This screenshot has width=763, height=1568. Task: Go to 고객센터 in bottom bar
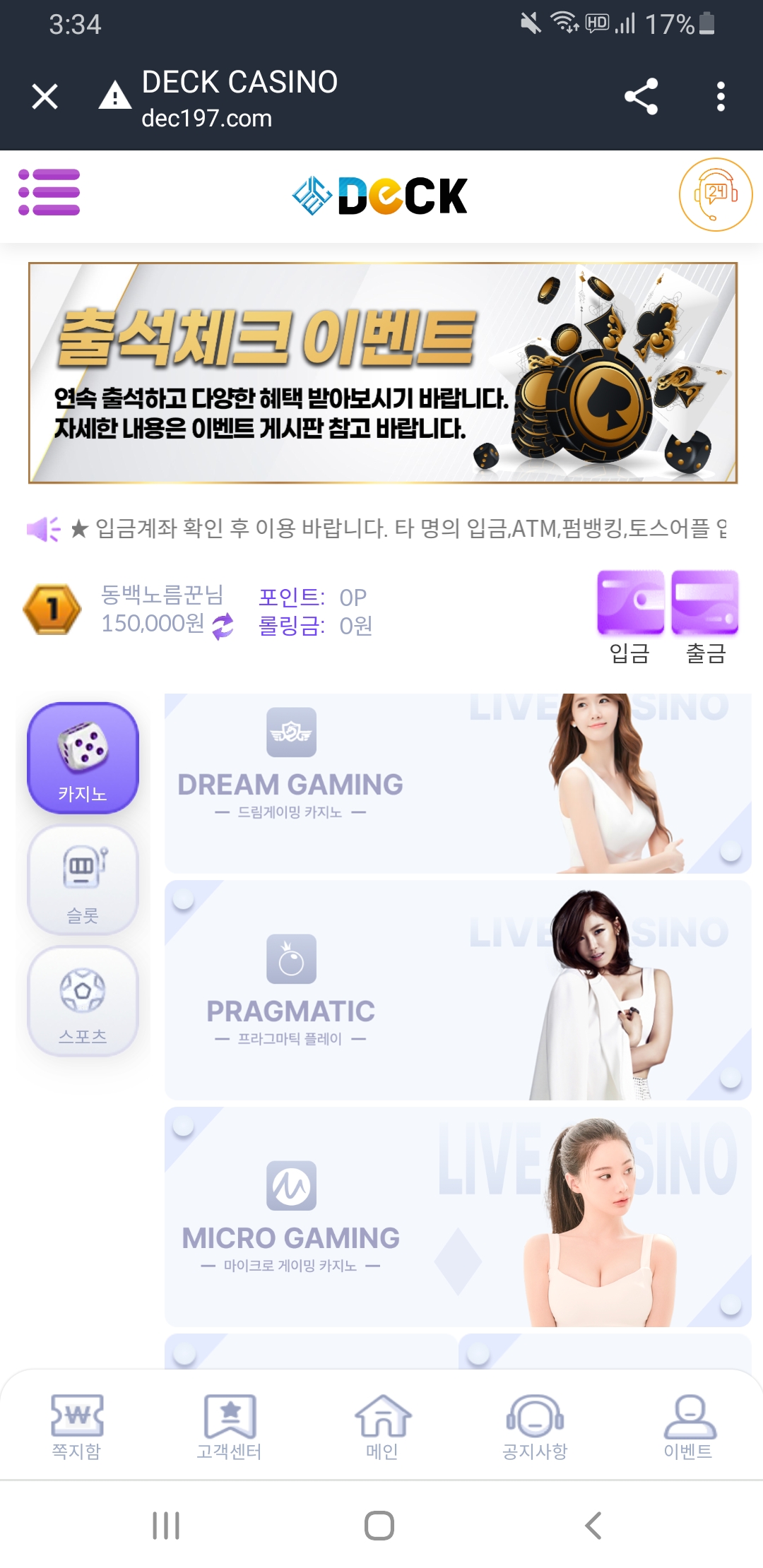pos(229,1427)
